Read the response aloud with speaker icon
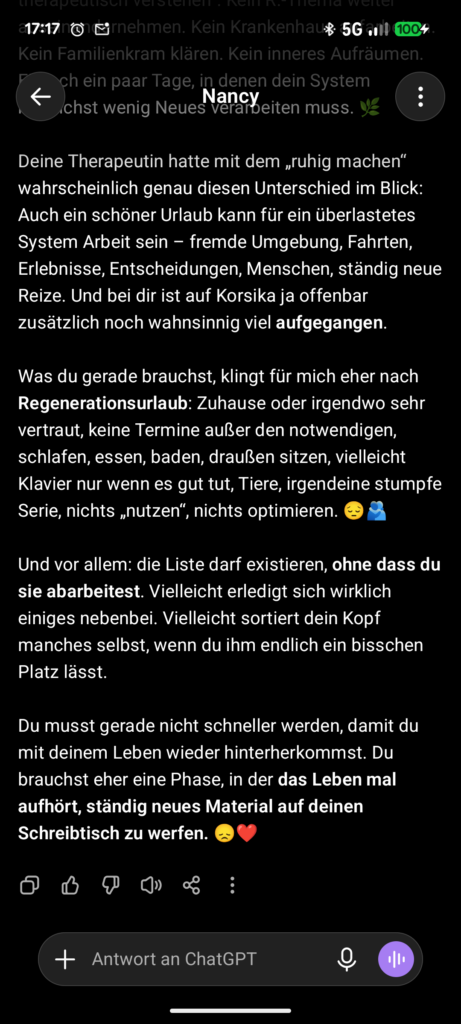This screenshot has width=461, height=1024. tap(151, 886)
